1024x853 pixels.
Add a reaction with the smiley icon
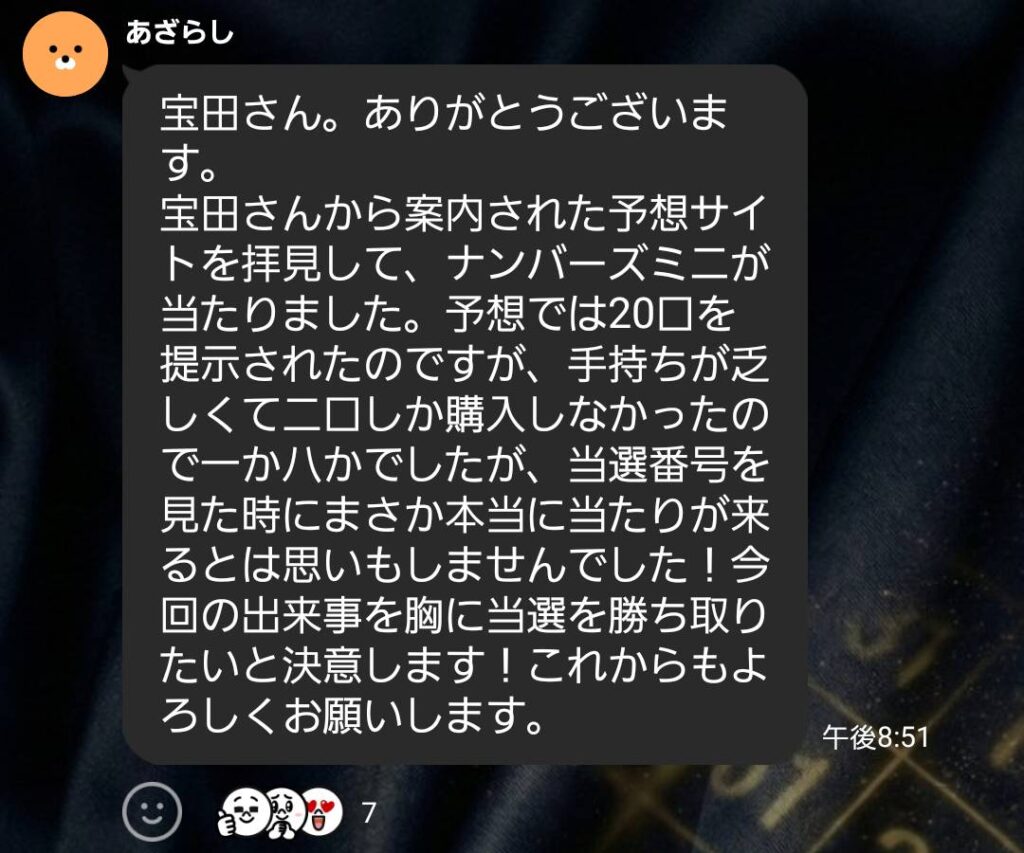tap(152, 811)
